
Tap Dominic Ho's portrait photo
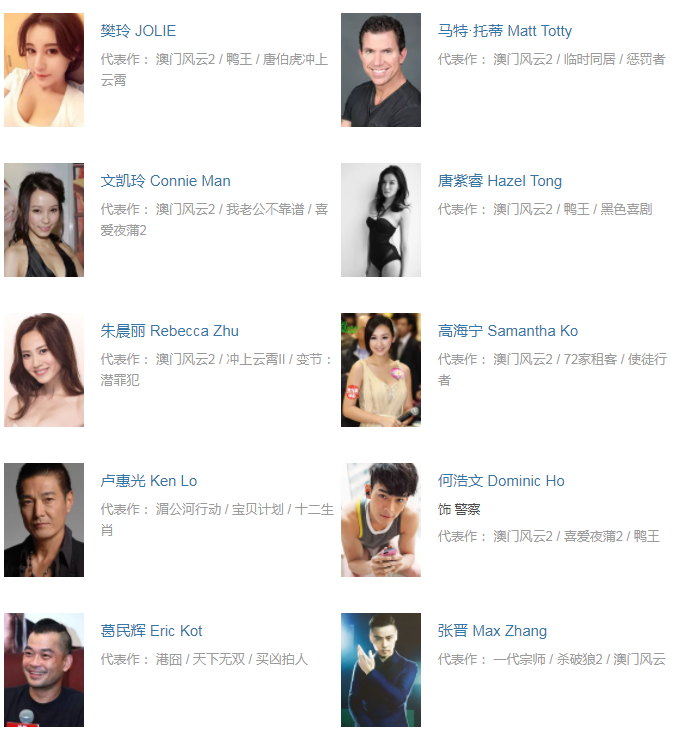click(x=381, y=520)
